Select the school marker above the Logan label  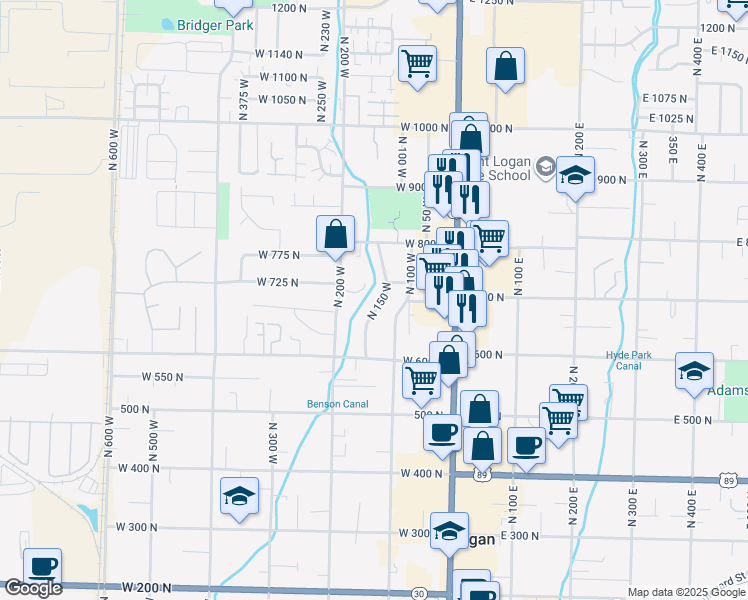[450, 530]
